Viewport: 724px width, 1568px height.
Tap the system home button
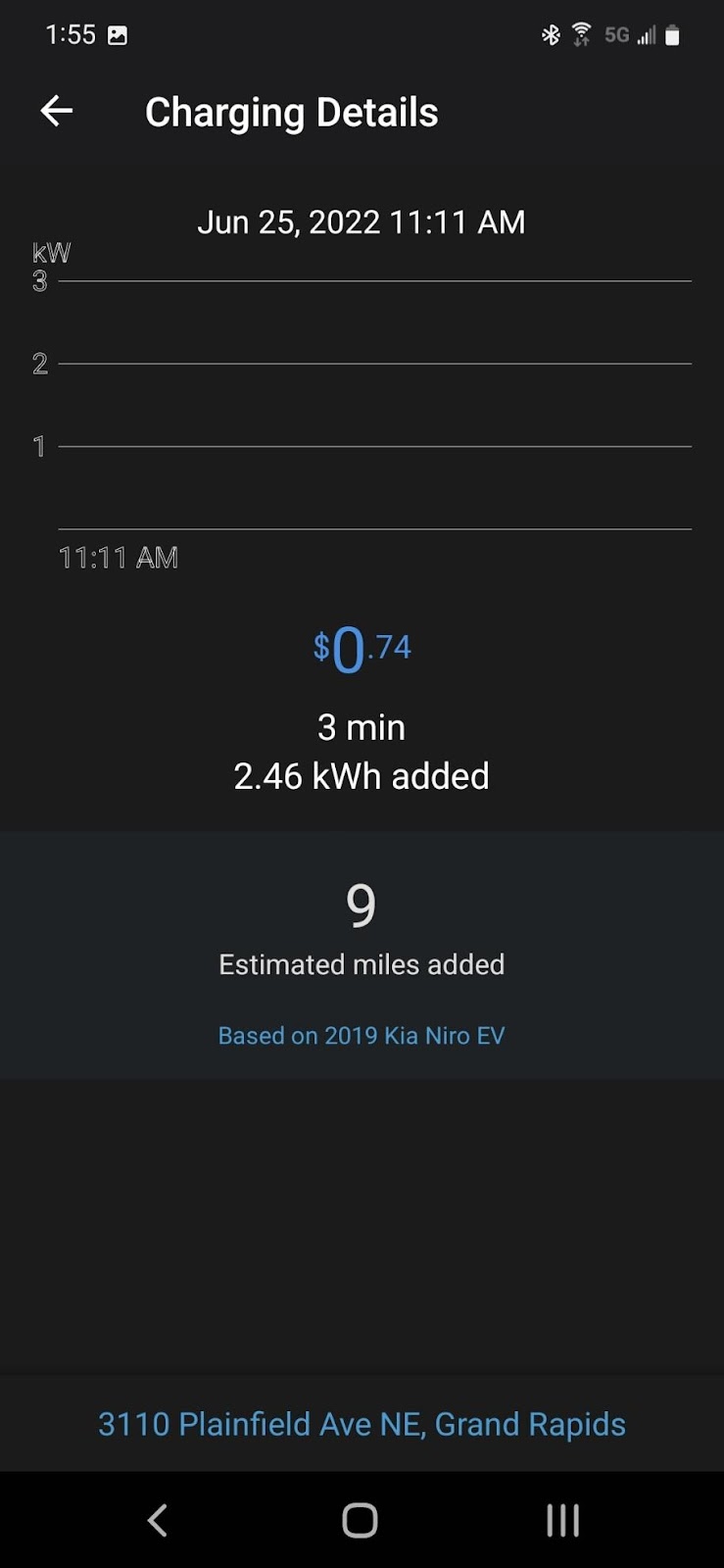click(360, 1520)
